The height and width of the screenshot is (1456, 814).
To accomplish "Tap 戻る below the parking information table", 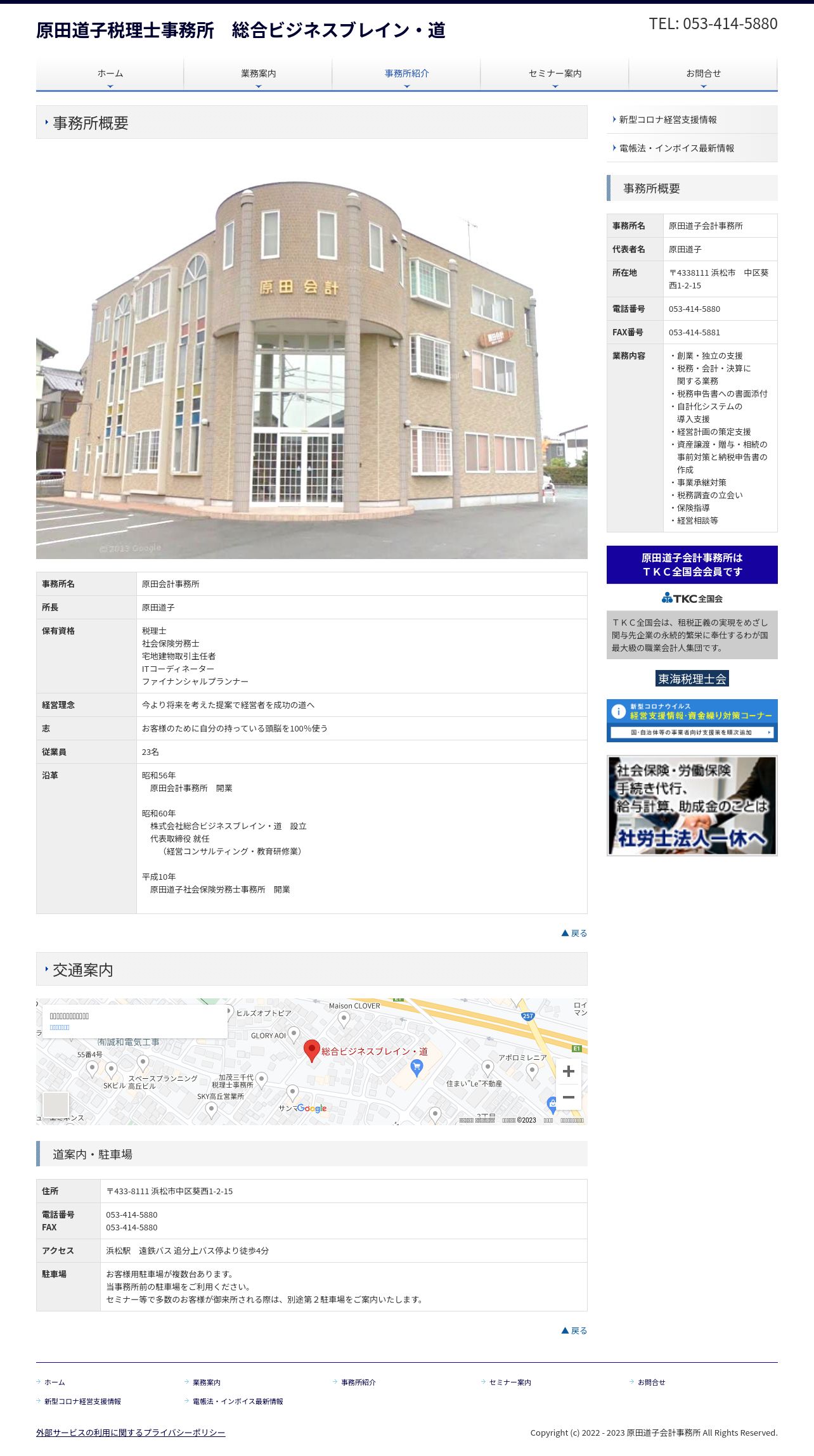I will pos(574,1330).
